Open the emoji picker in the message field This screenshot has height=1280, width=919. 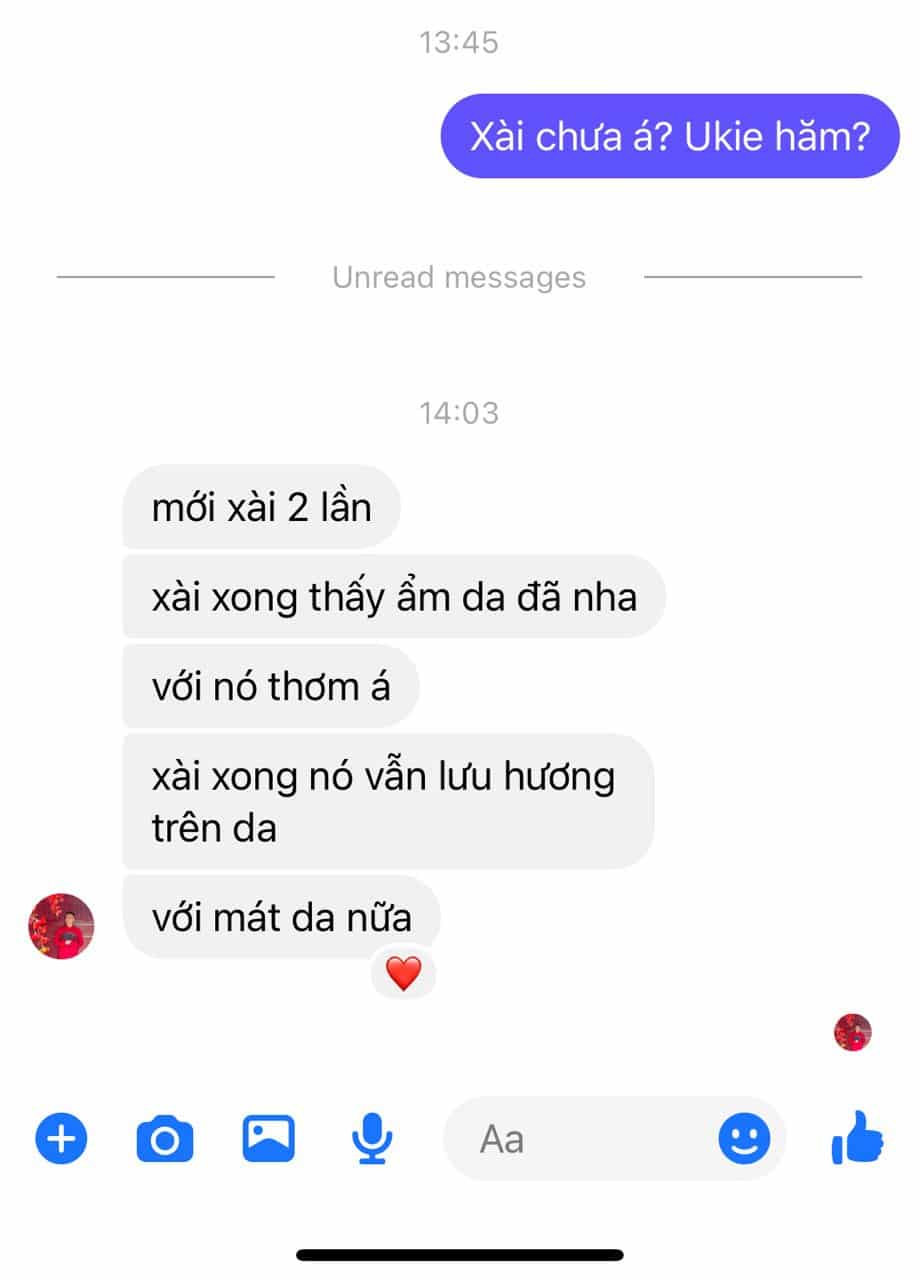click(x=745, y=1139)
